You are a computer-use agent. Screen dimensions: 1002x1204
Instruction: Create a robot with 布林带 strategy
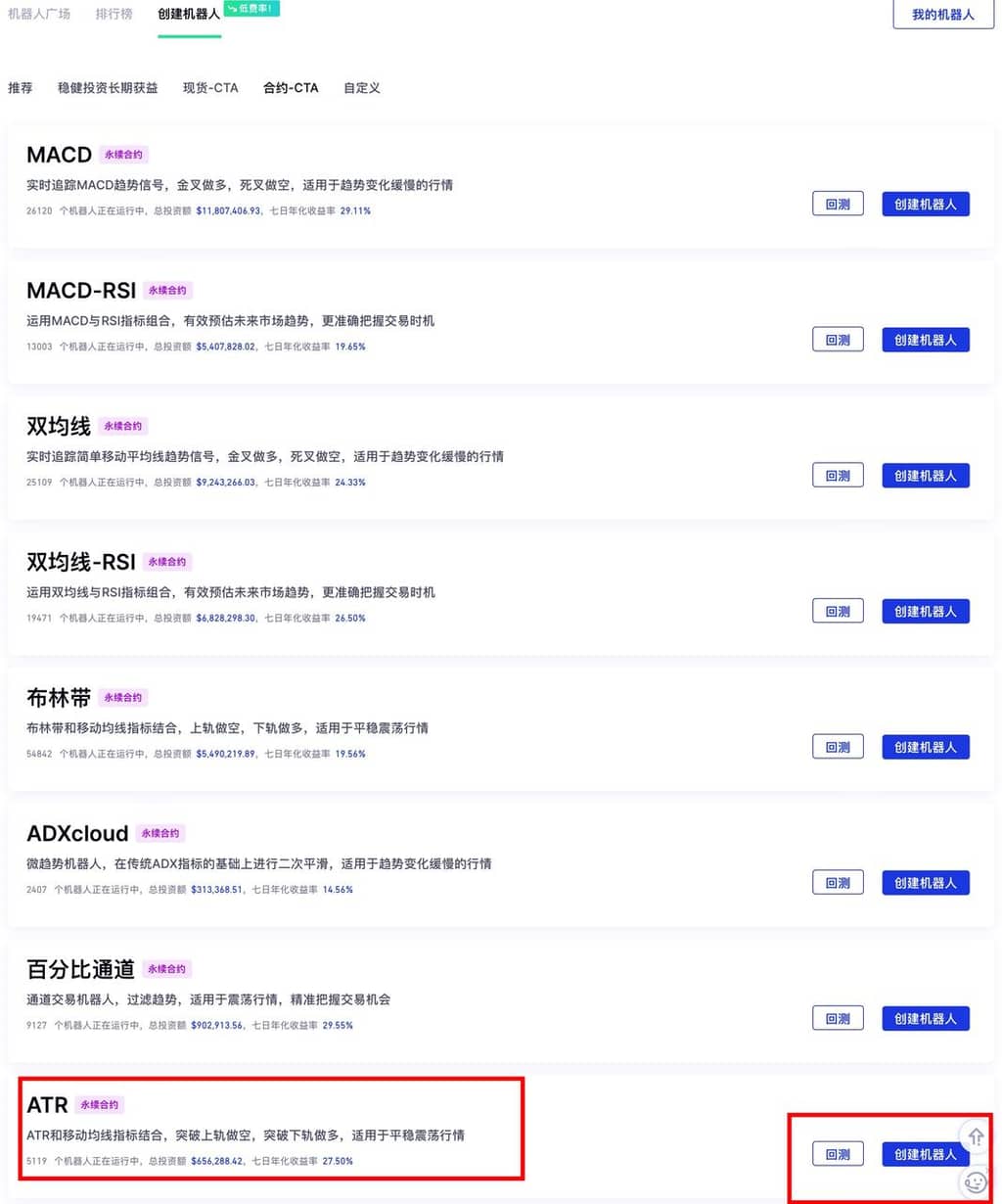tap(925, 747)
